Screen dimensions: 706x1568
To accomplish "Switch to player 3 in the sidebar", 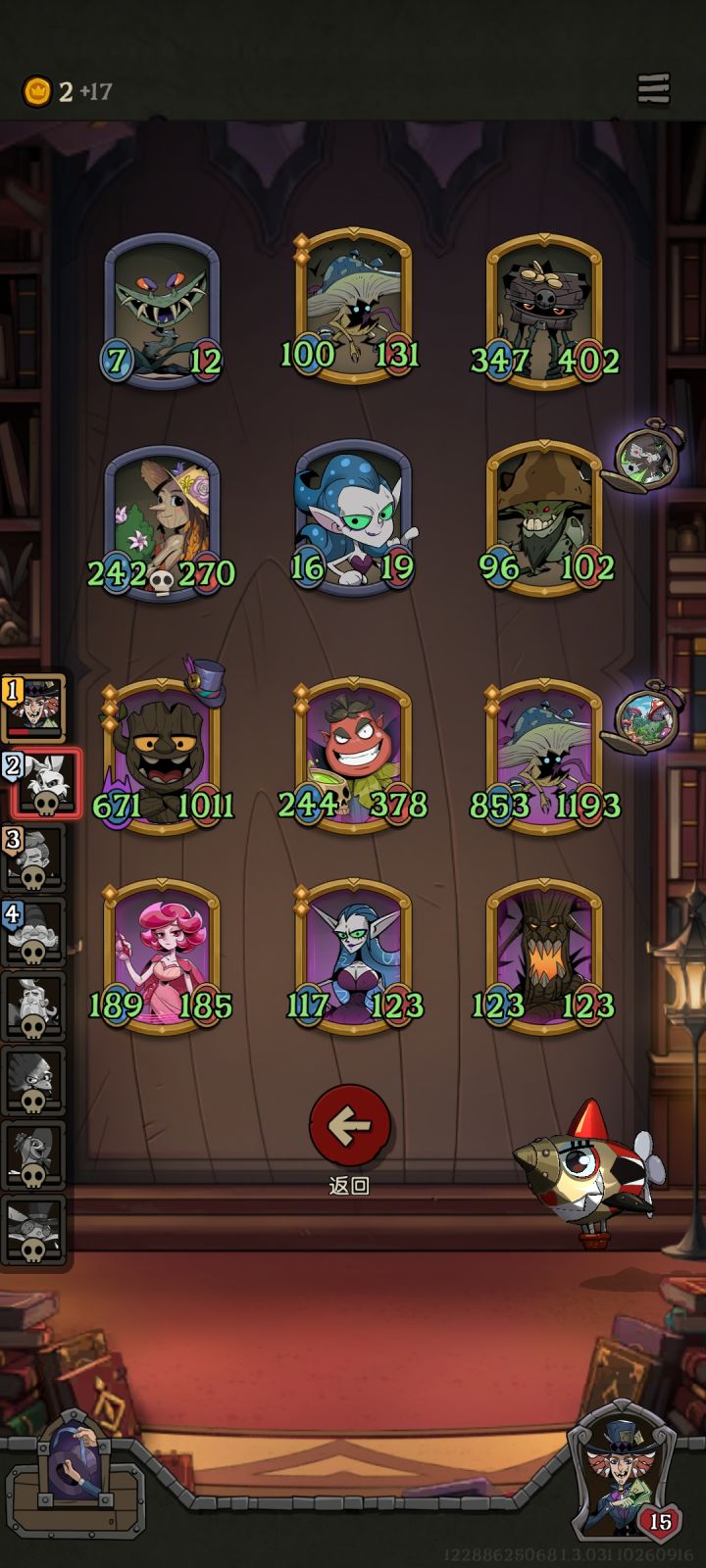I will [x=33, y=857].
